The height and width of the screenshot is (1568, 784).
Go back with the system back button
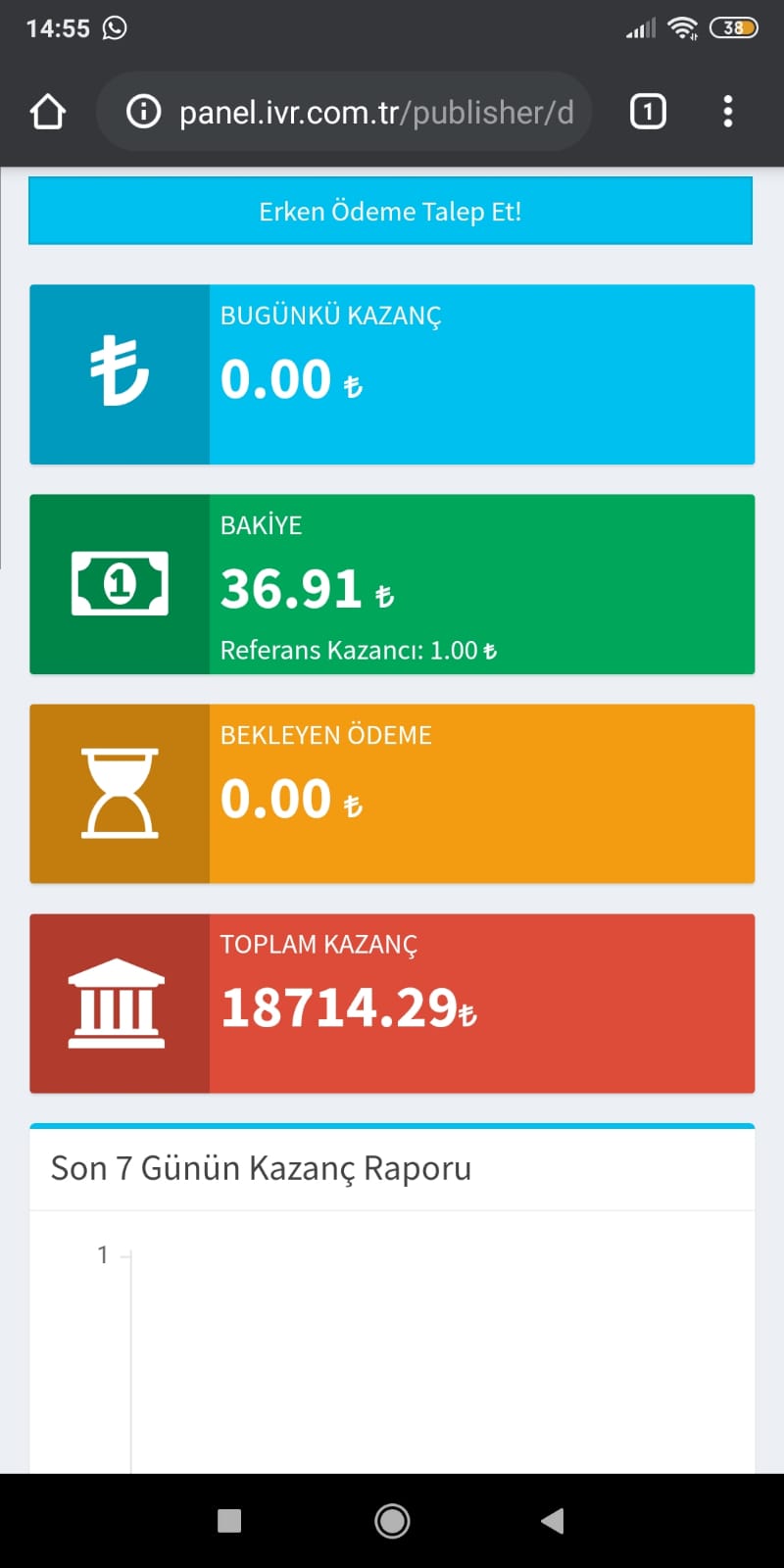click(553, 1521)
